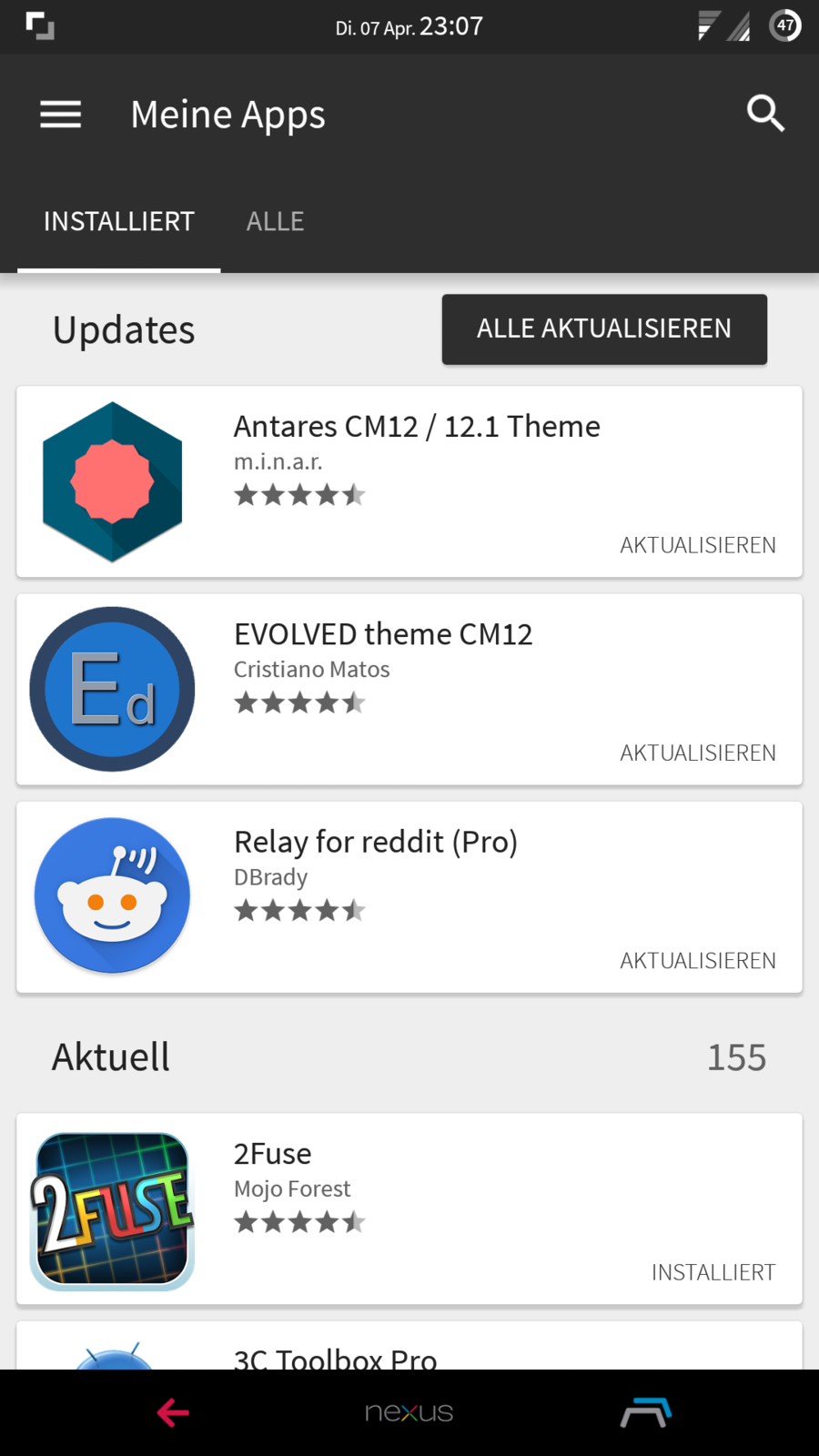
Task: Switch to the ALLE tab
Action: coord(275,221)
